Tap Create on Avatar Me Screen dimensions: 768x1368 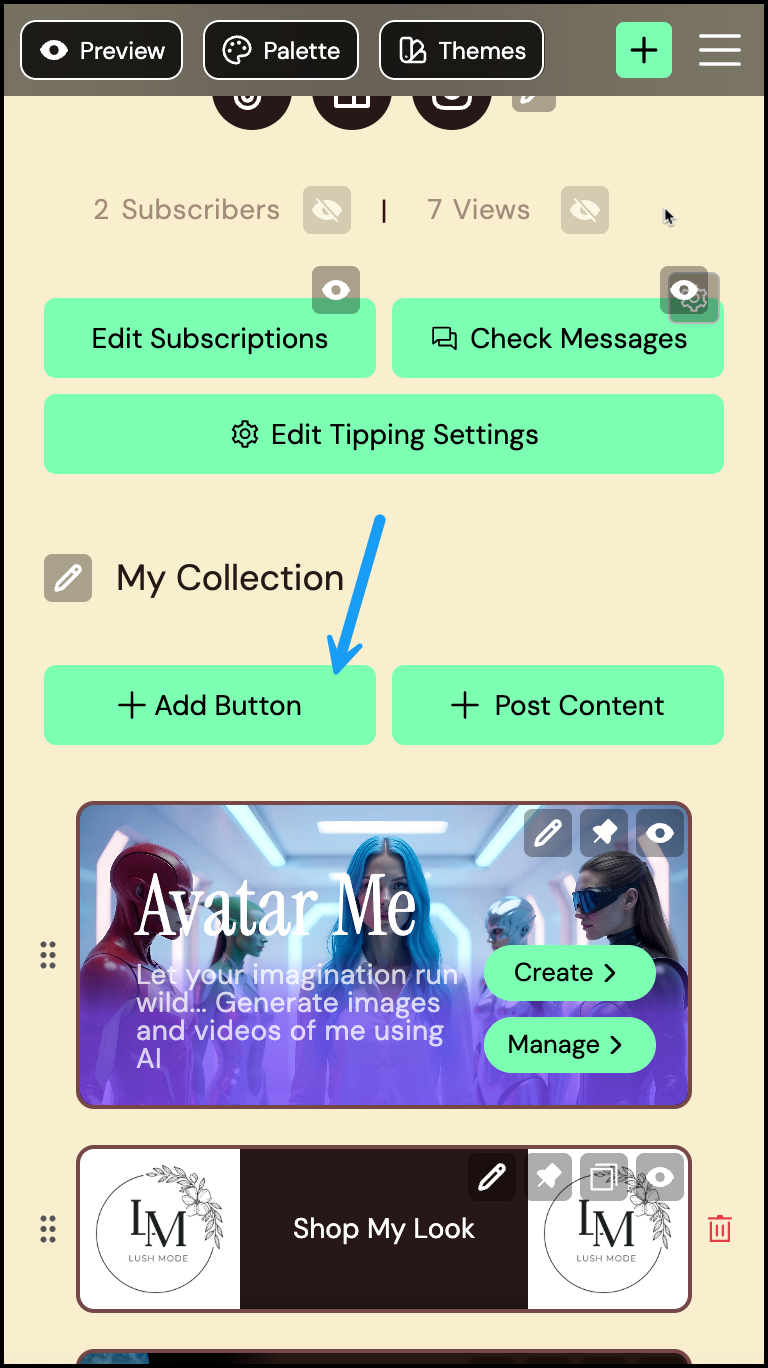[x=569, y=973]
